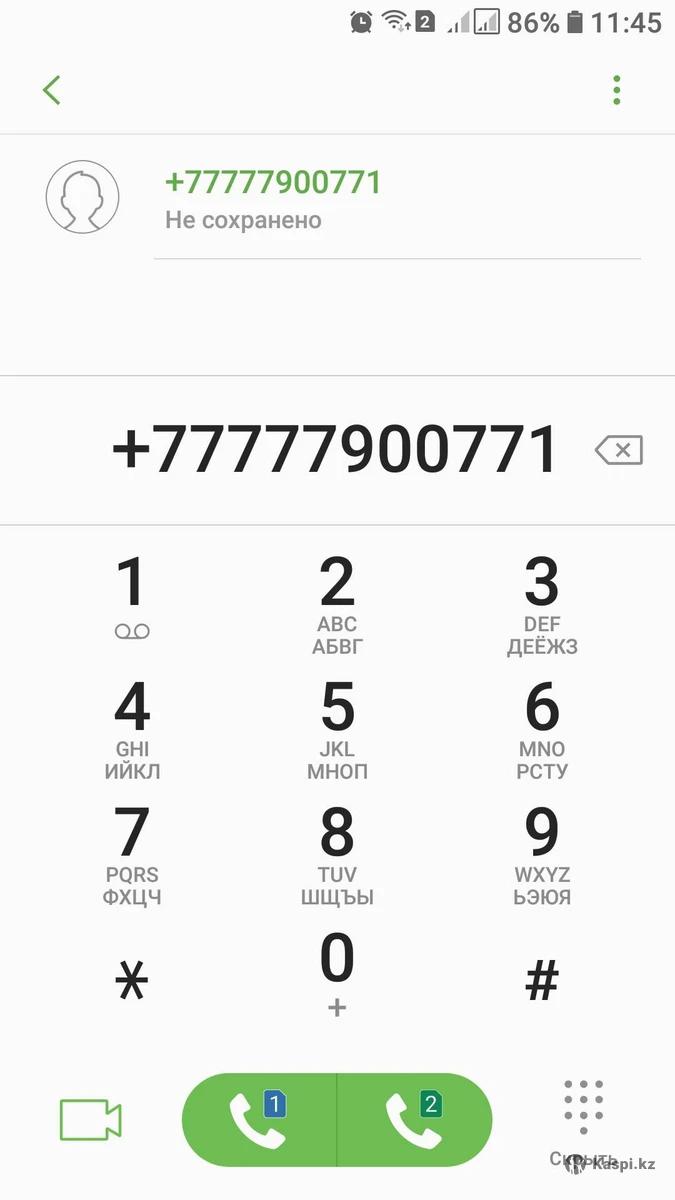This screenshot has height=1200, width=675.
Task: Start a video call
Action: pos(90,1119)
